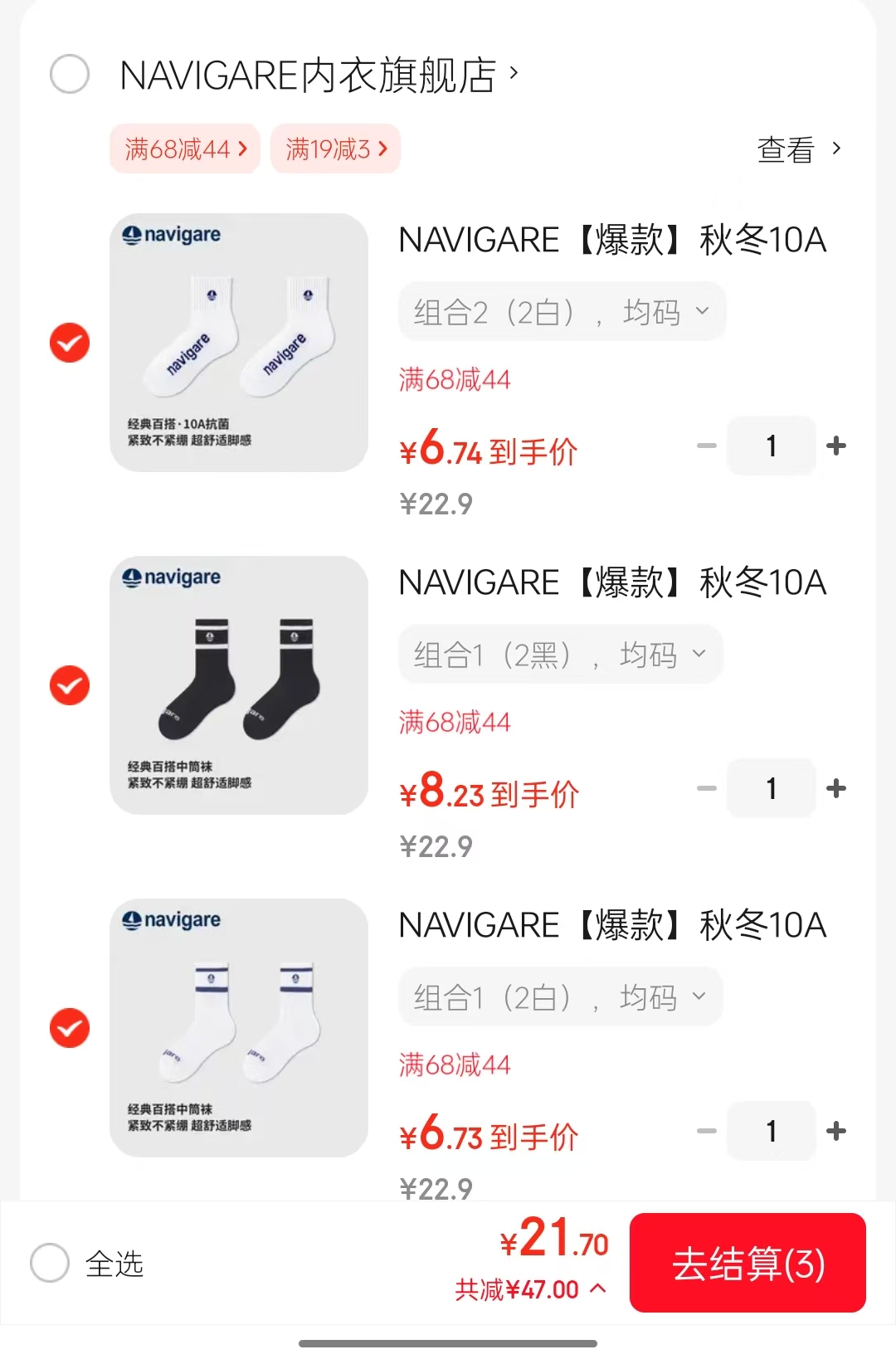Viewport: 896px width, 1364px height.
Task: Increase quantity of 组合2（2白）socks
Action: click(836, 446)
